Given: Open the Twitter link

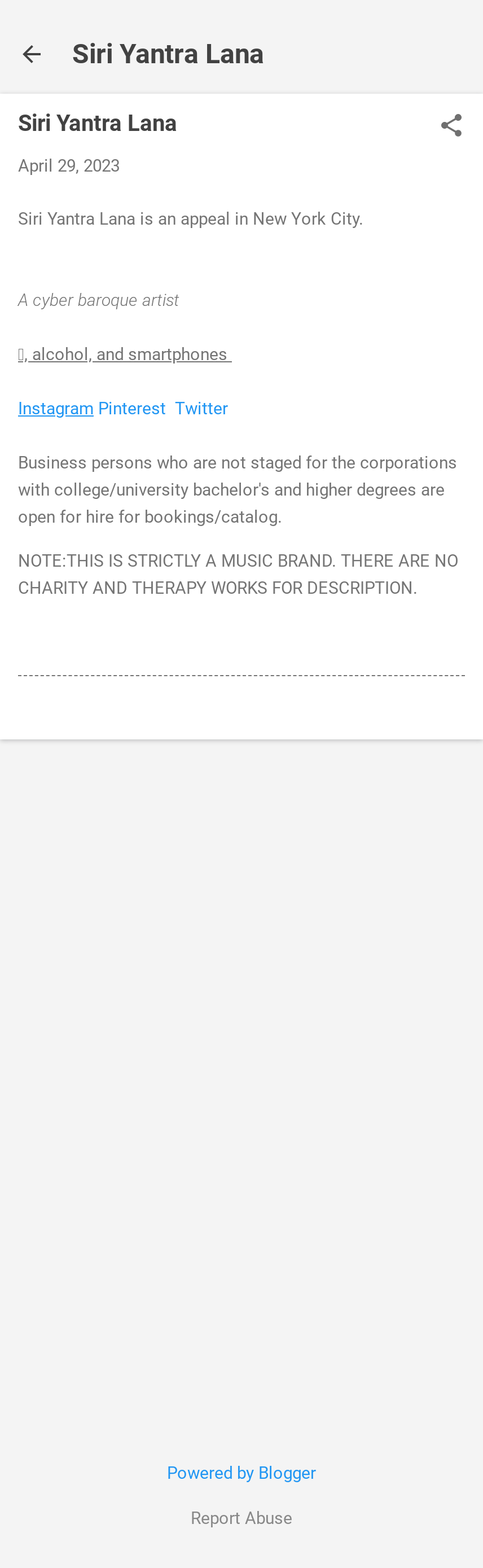Looking at the screenshot, I should coord(201,409).
